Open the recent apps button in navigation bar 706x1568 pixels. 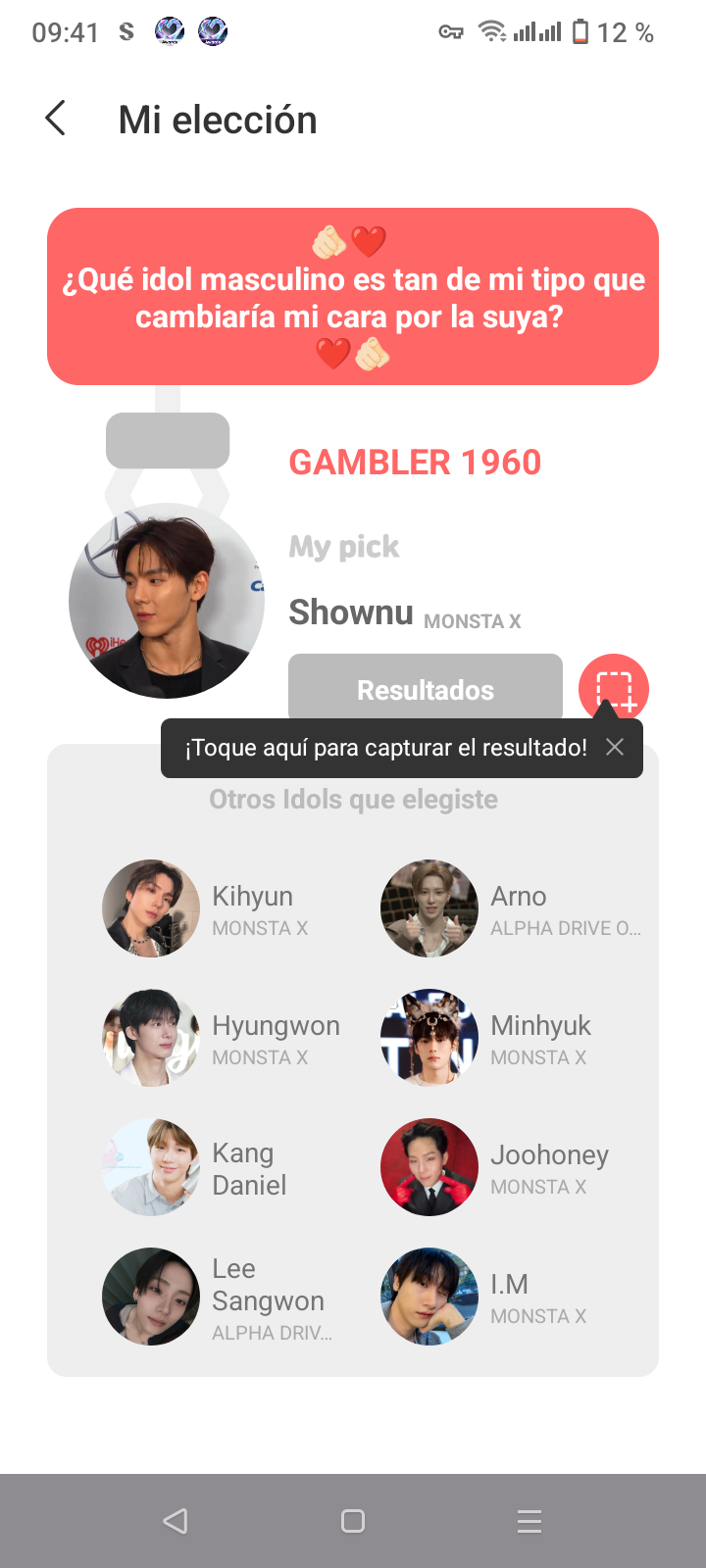pos(529,1521)
